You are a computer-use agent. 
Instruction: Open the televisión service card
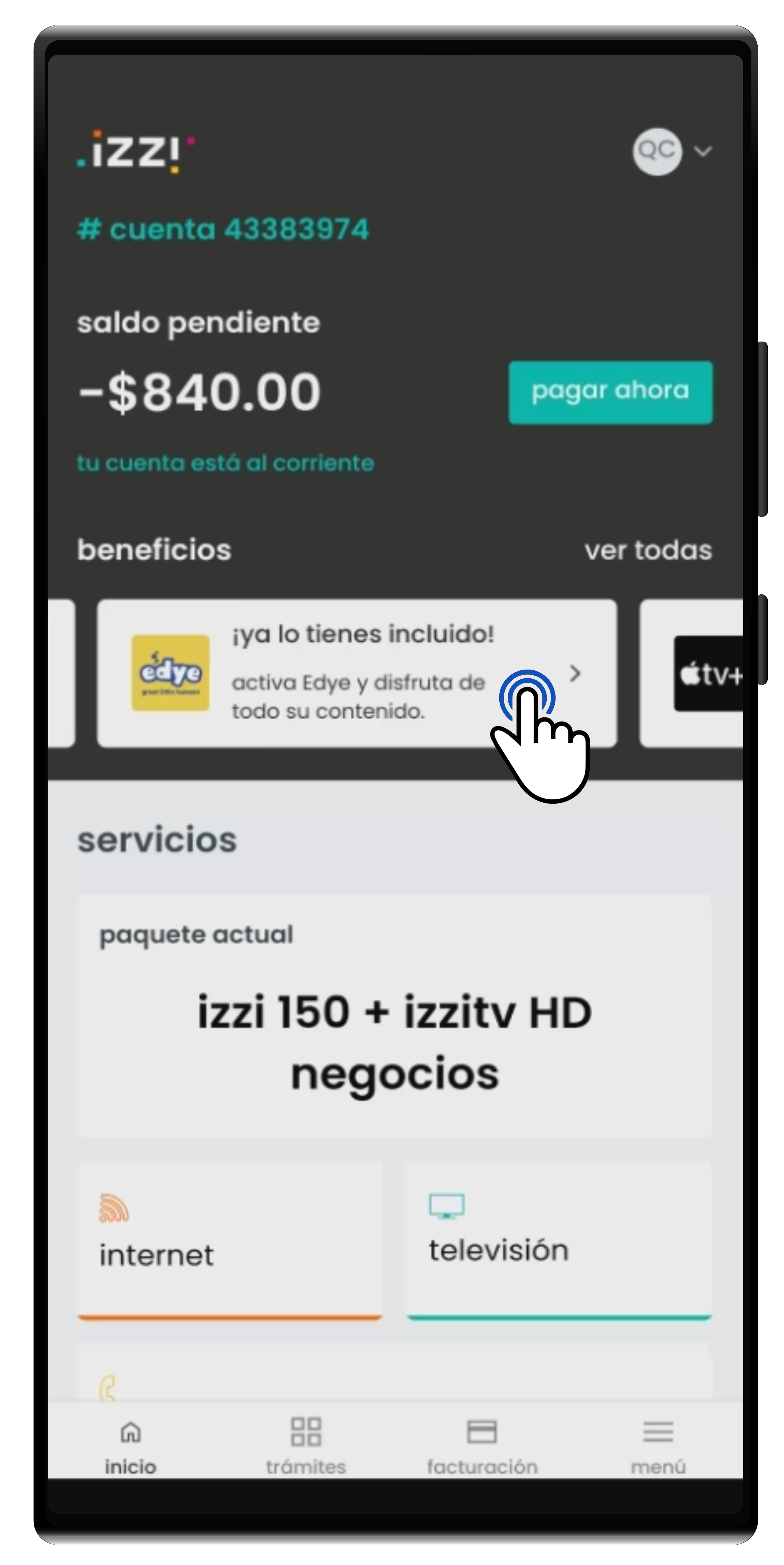[558, 1239]
